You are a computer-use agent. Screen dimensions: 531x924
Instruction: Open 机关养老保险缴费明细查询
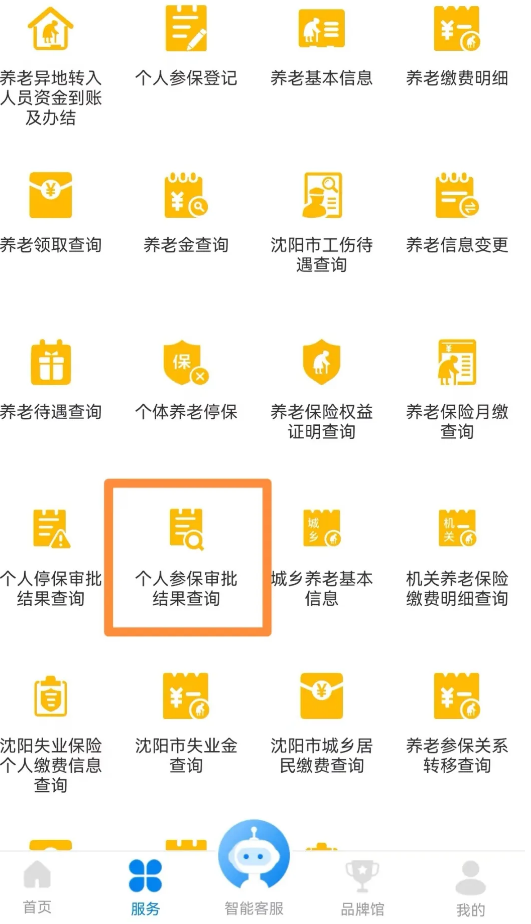[457, 557]
